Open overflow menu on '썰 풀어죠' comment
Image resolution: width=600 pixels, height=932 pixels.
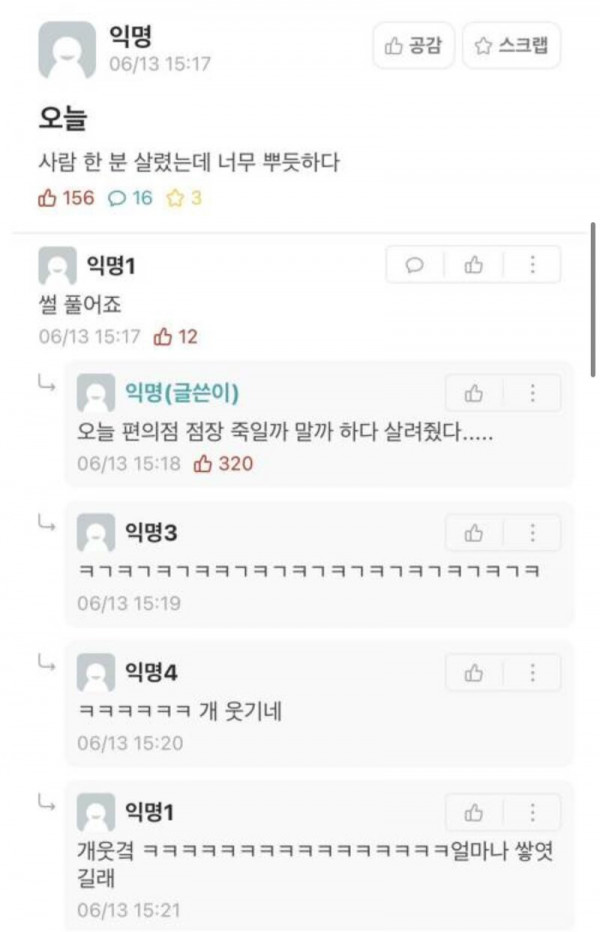coord(532,265)
